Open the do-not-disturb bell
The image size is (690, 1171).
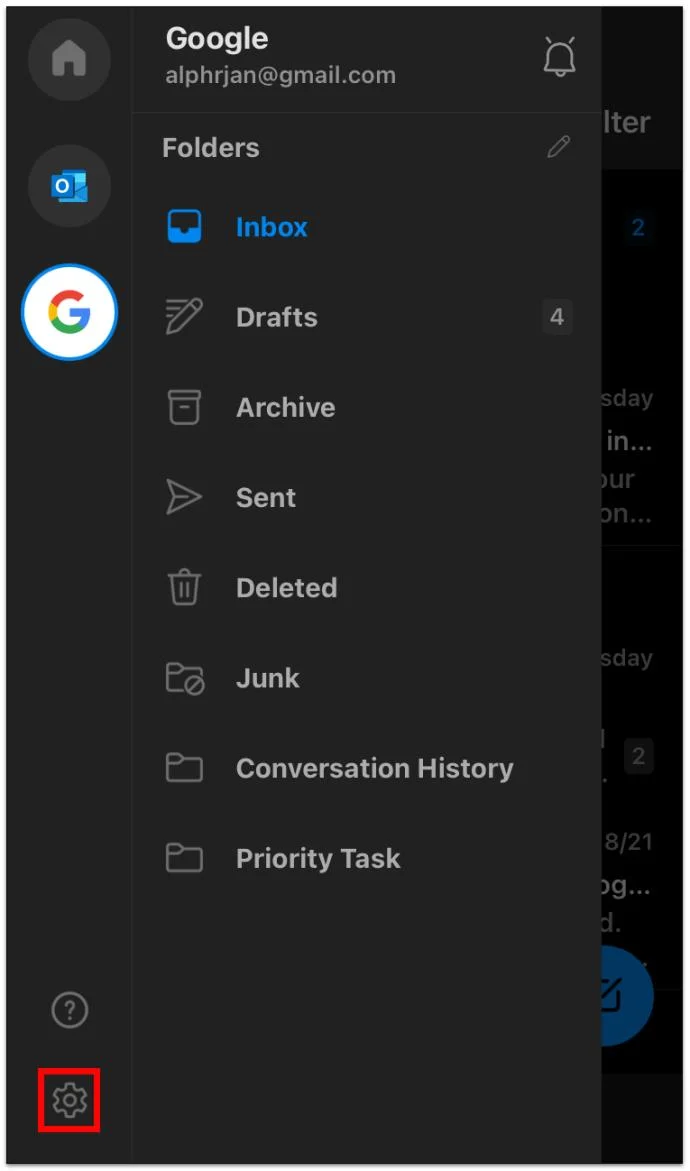tap(559, 57)
